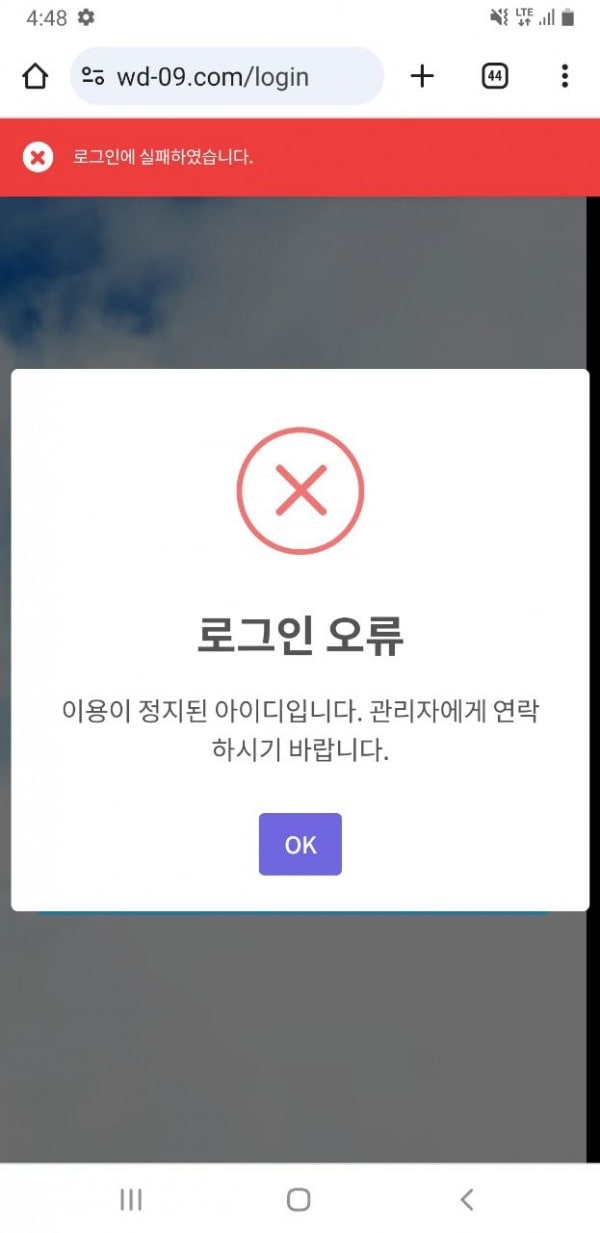Open the browser overflow menu

[x=565, y=76]
